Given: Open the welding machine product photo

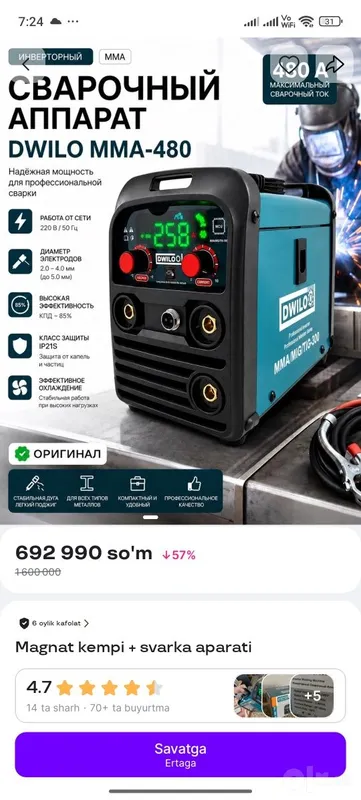Looking at the screenshot, I should pos(180,281).
